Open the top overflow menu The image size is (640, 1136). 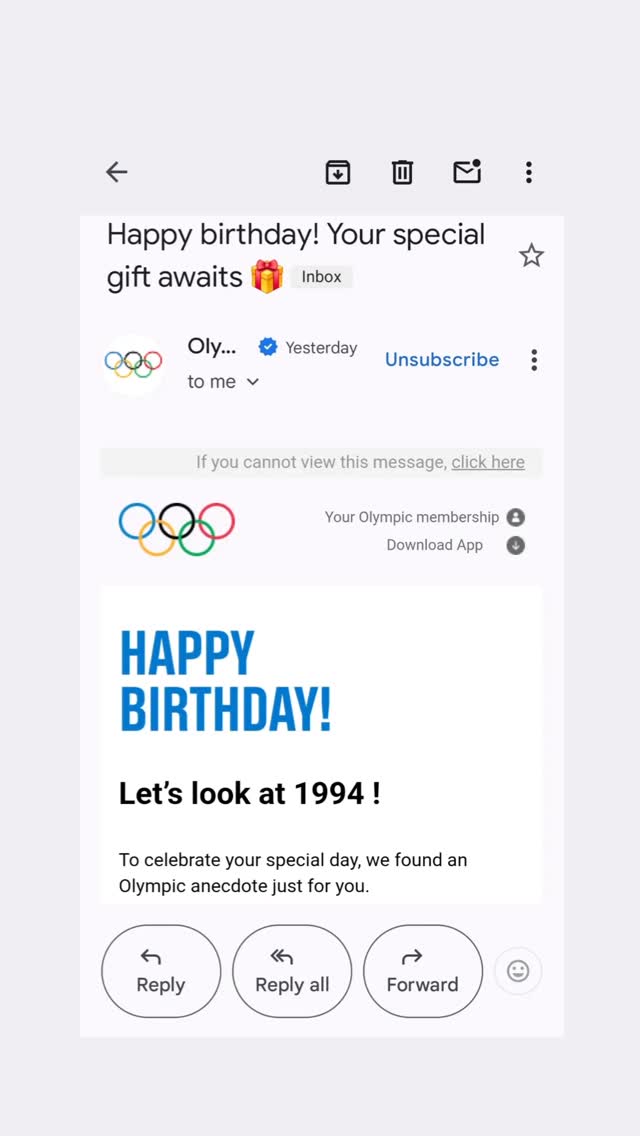point(529,172)
